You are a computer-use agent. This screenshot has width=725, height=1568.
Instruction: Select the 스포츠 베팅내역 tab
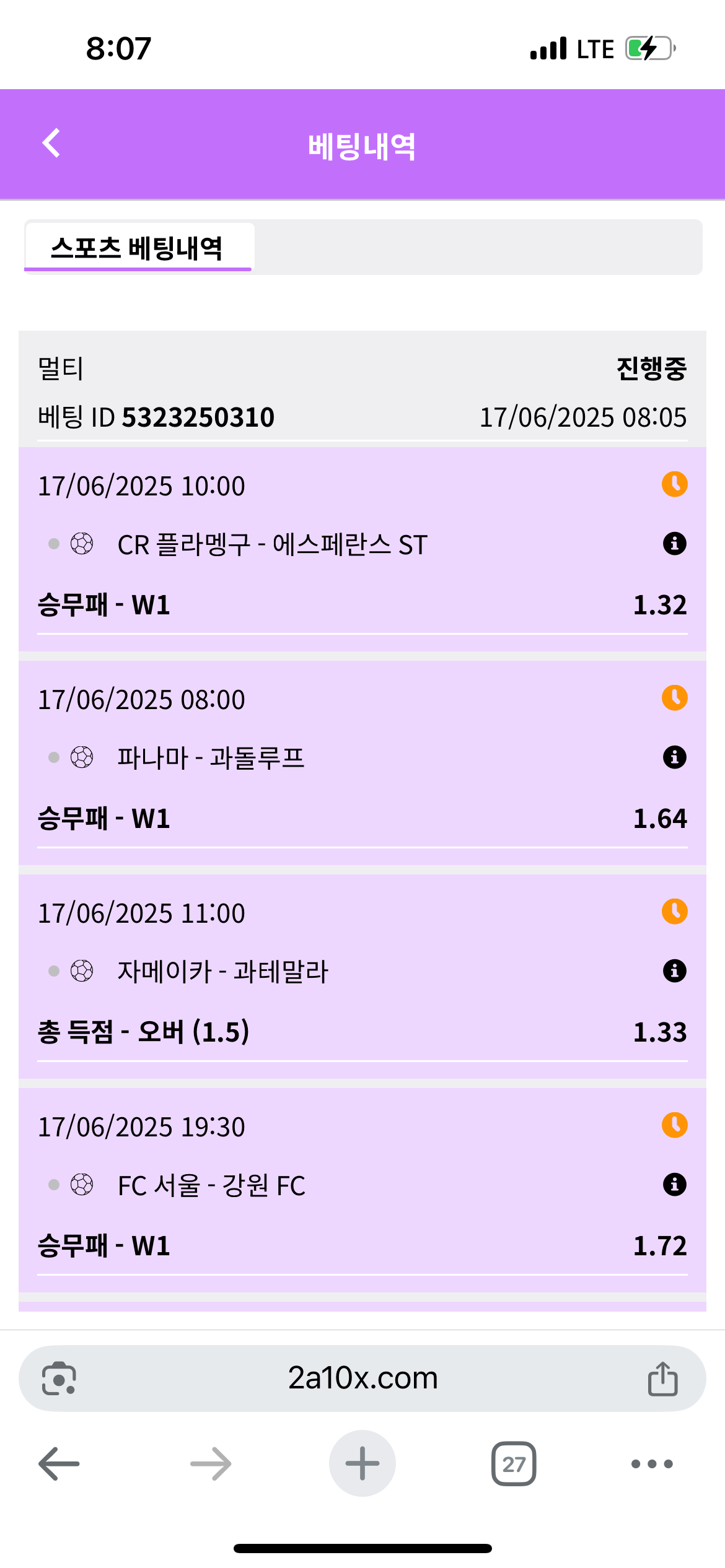click(x=138, y=248)
